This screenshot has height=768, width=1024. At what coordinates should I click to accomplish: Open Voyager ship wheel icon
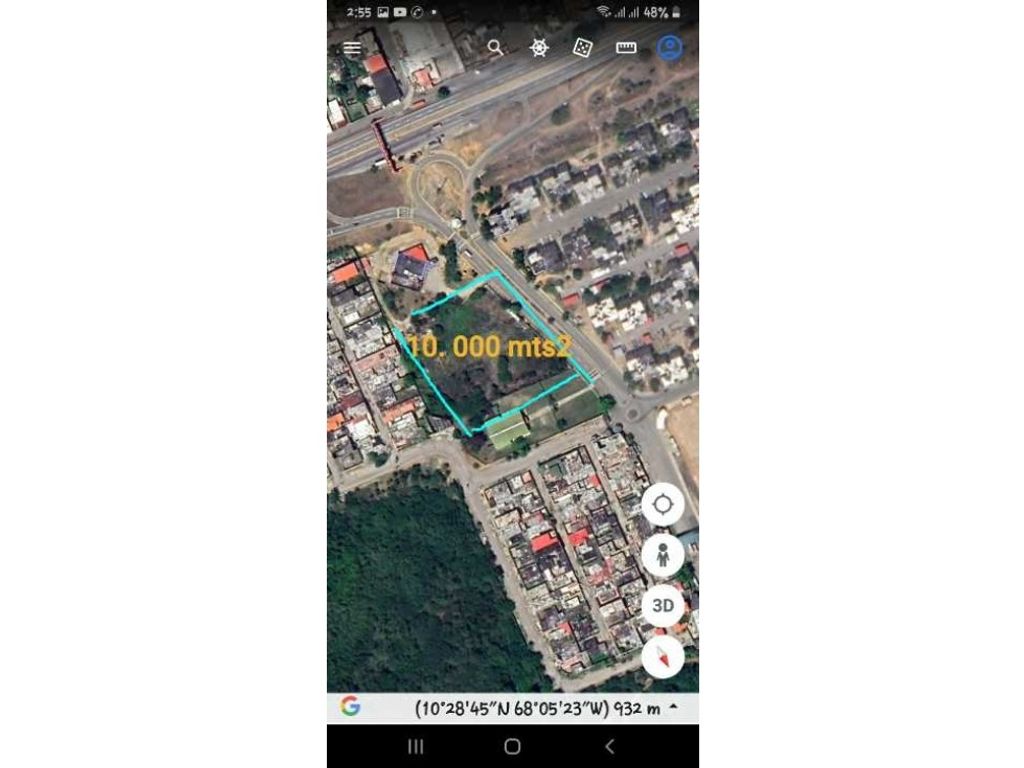(x=539, y=47)
